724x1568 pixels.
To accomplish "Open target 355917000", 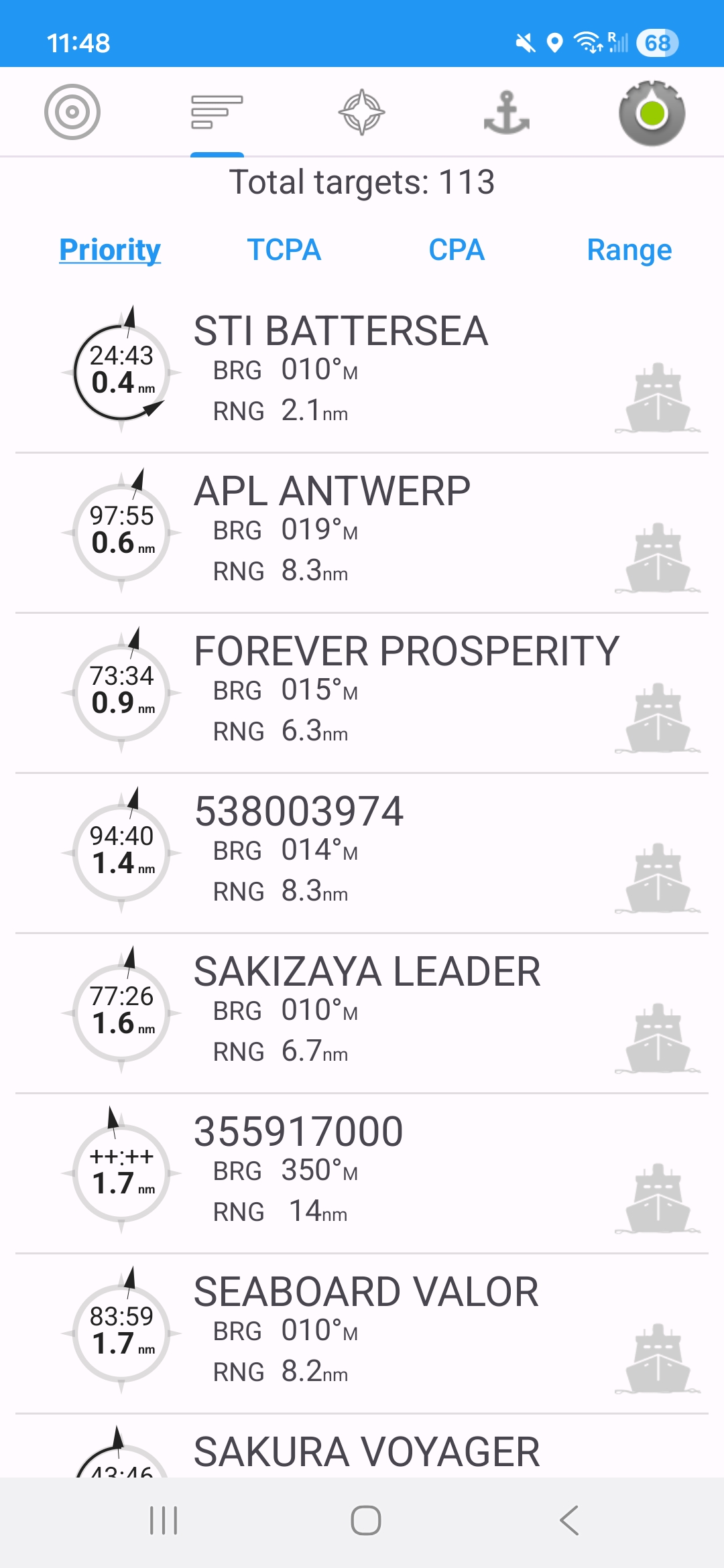I will (362, 1173).
